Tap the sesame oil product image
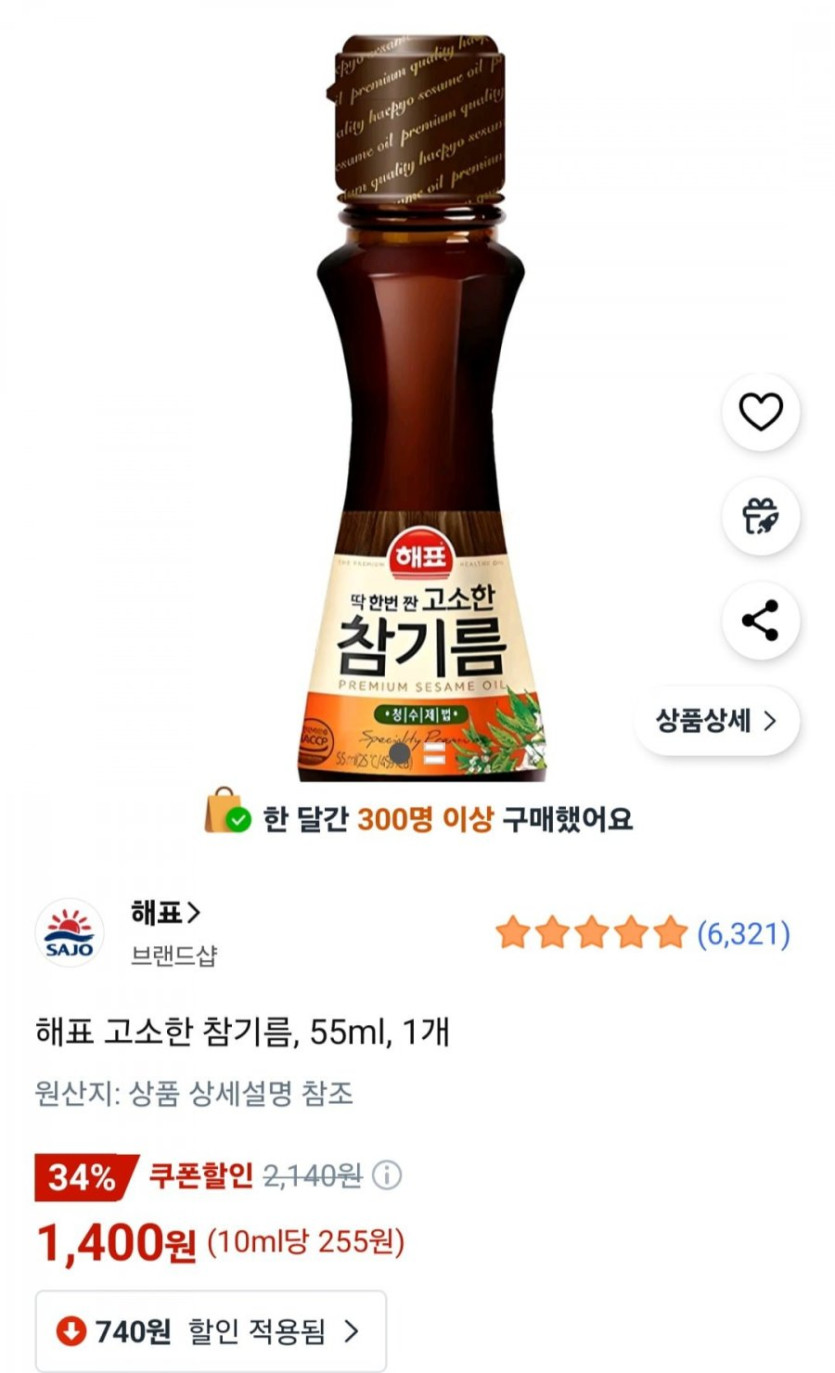This screenshot has height=1373, width=835. [418, 400]
